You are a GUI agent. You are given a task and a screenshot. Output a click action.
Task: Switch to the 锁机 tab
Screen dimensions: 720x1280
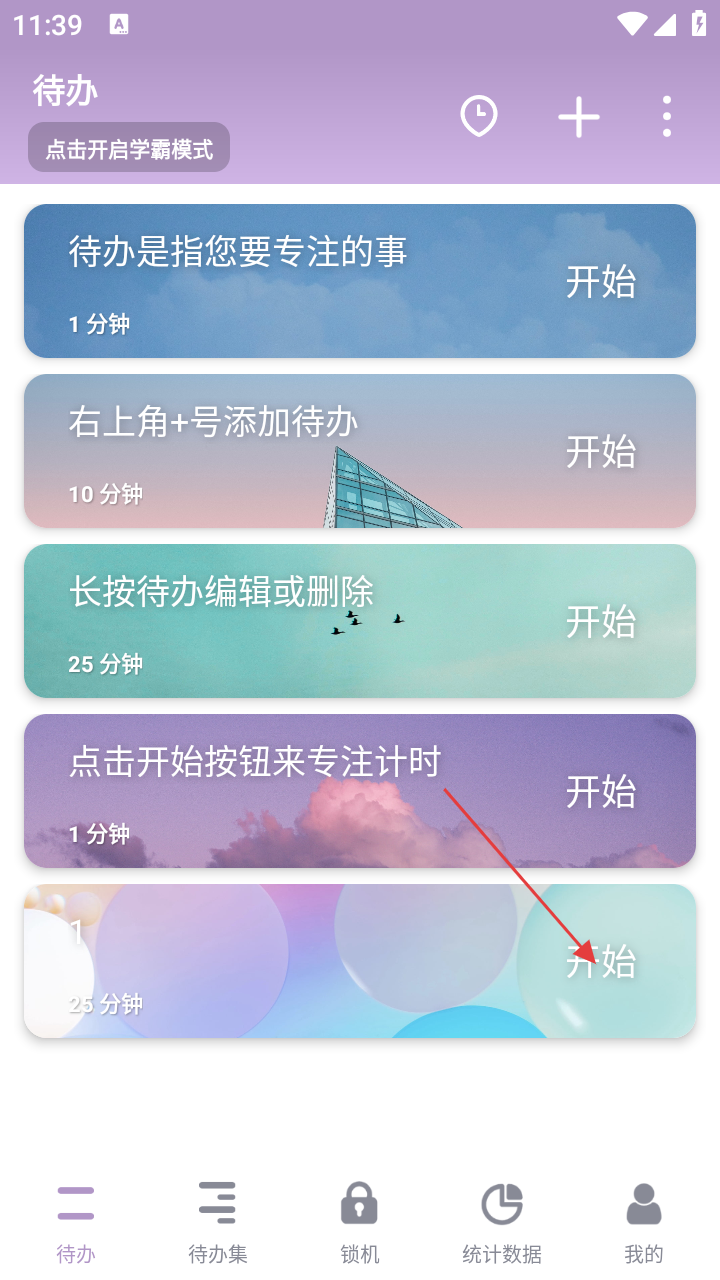[359, 1221]
